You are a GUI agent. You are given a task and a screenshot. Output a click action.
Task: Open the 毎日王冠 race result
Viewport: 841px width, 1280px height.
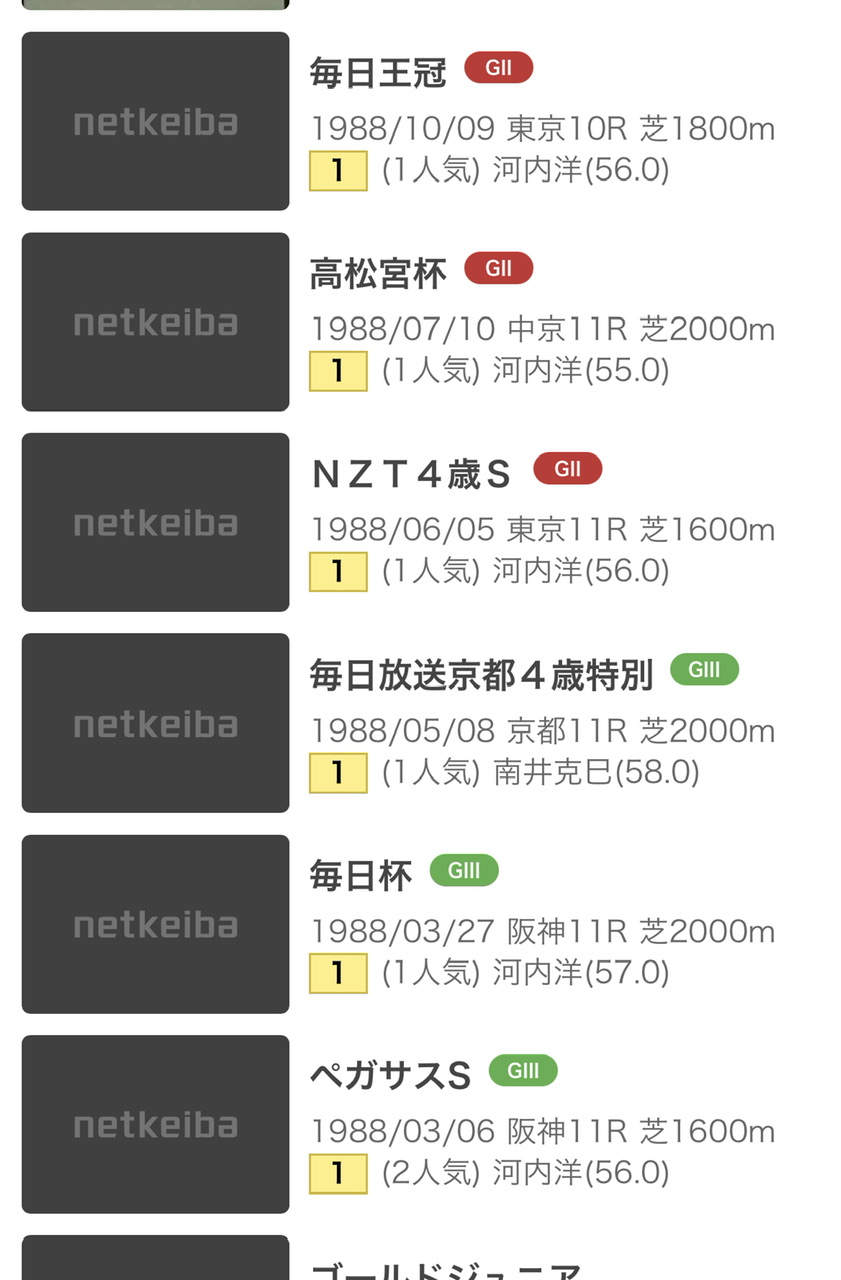pos(378,73)
